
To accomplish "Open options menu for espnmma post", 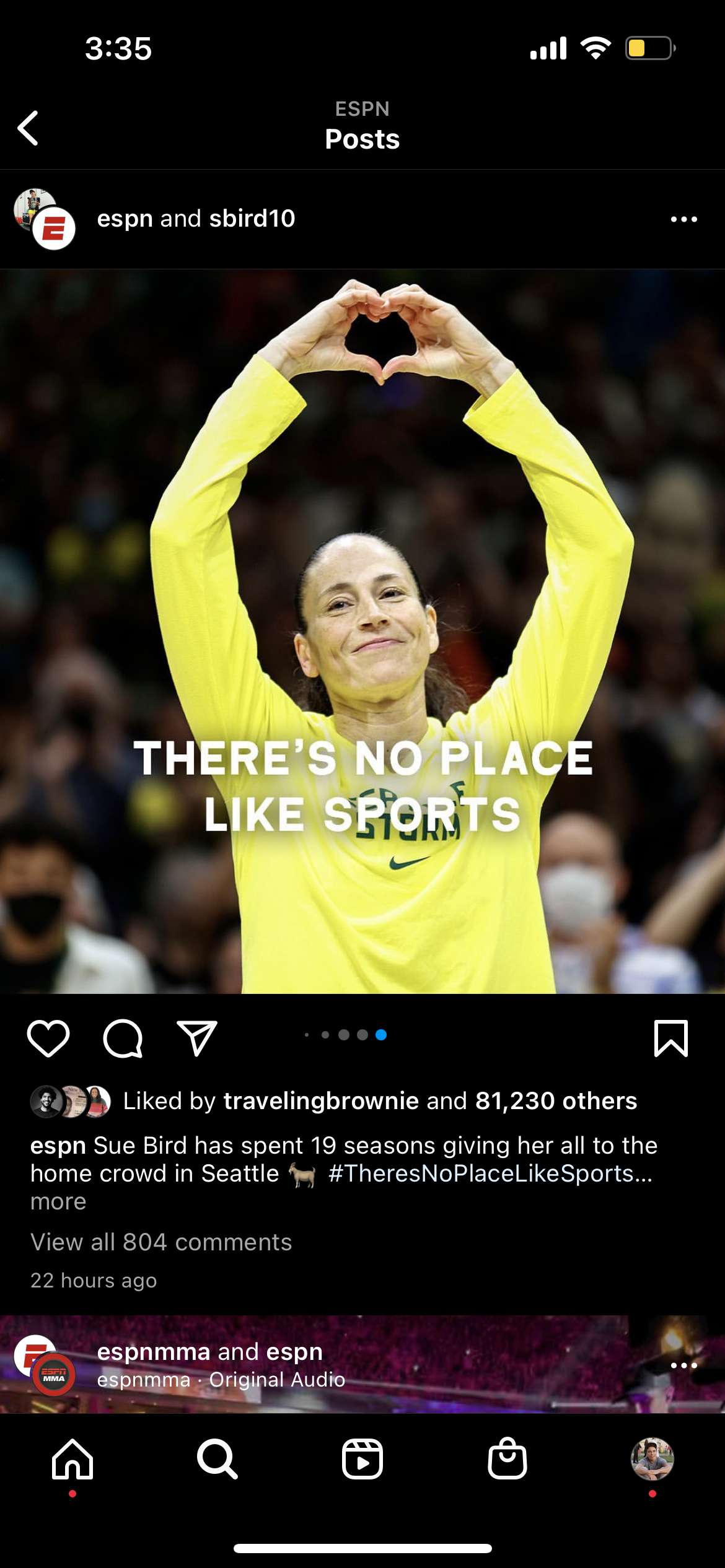I will click(683, 1365).
